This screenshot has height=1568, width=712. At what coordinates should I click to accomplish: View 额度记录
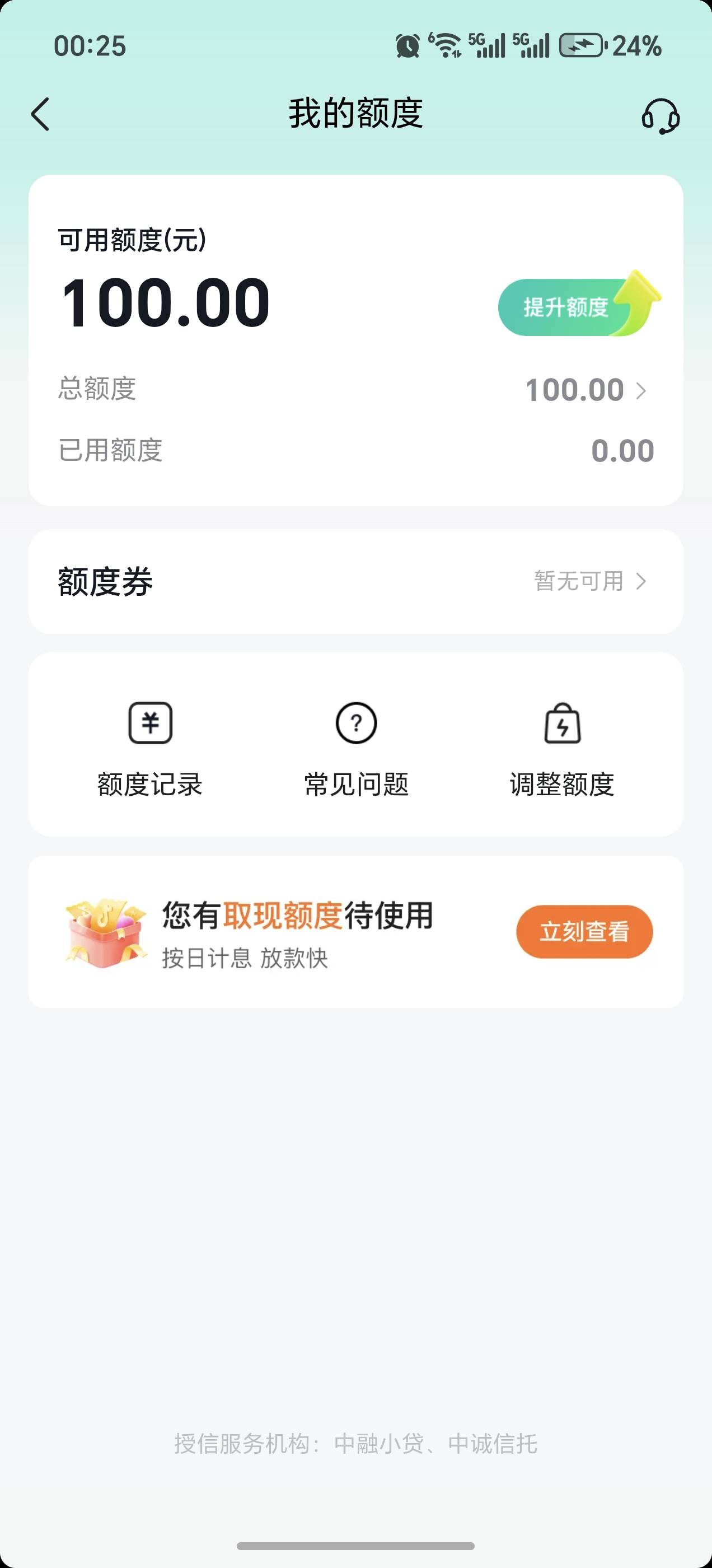tap(149, 750)
